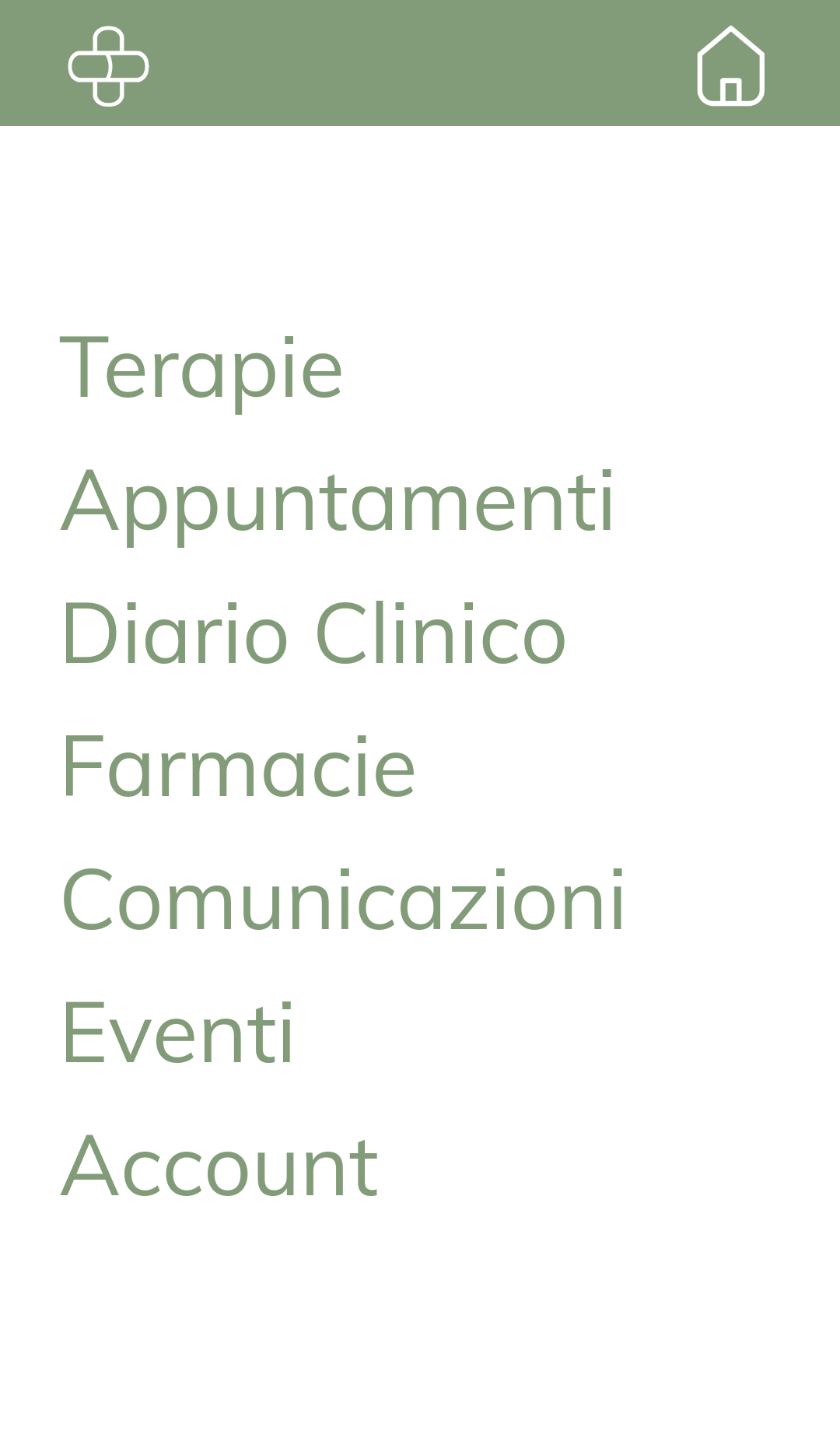This screenshot has height=1438, width=840.
Task: Open Diario Clinico
Action: 313,635
